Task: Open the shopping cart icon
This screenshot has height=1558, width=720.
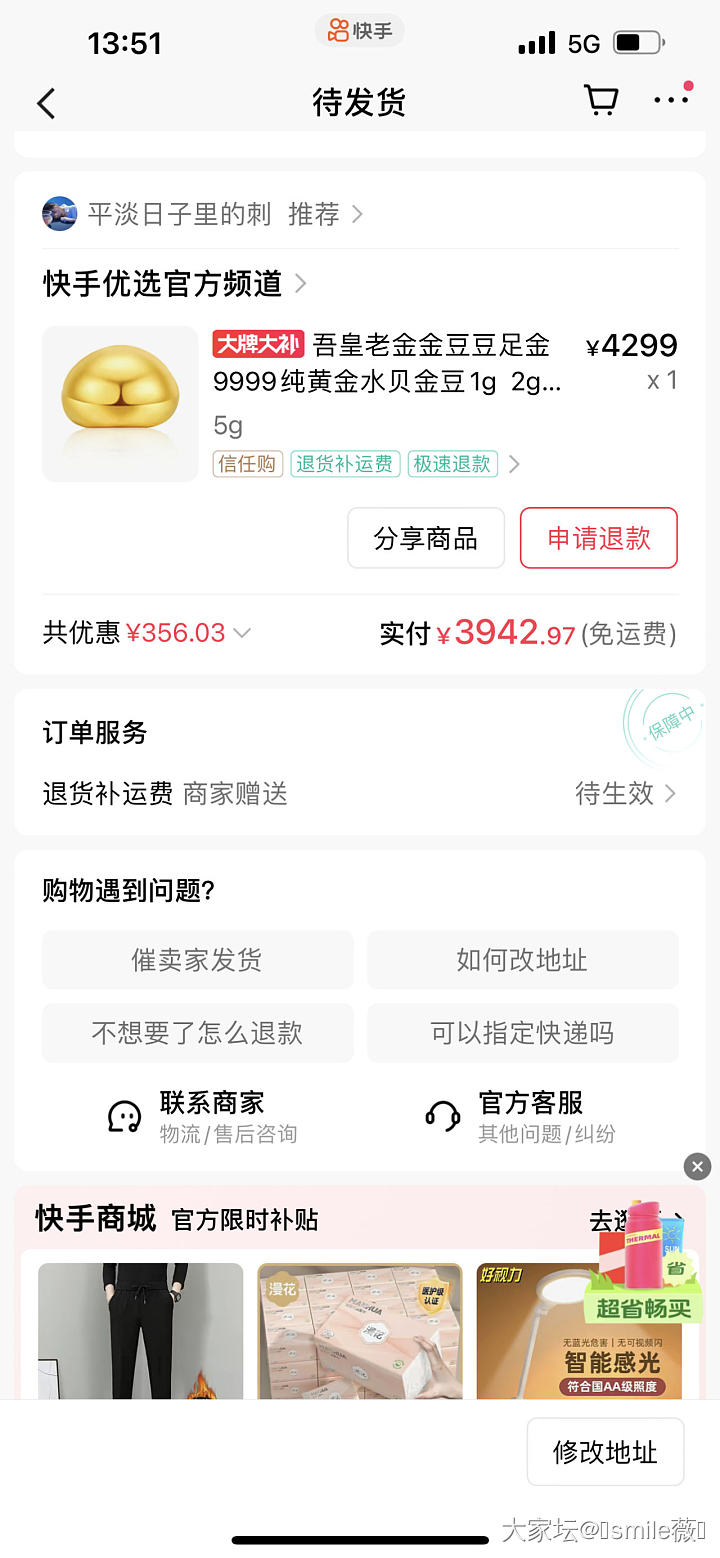Action: (601, 100)
